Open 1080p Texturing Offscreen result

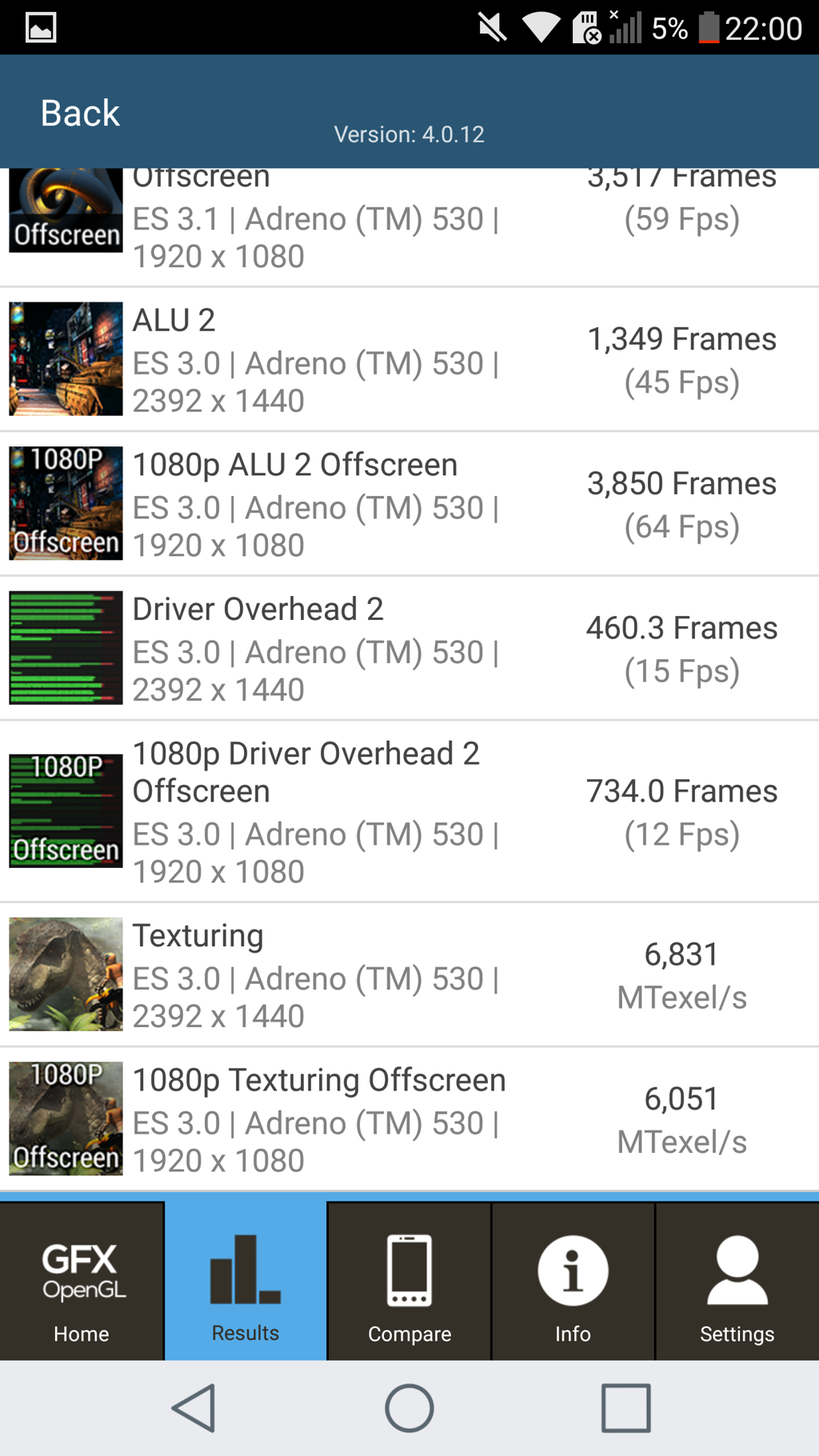pos(408,1118)
